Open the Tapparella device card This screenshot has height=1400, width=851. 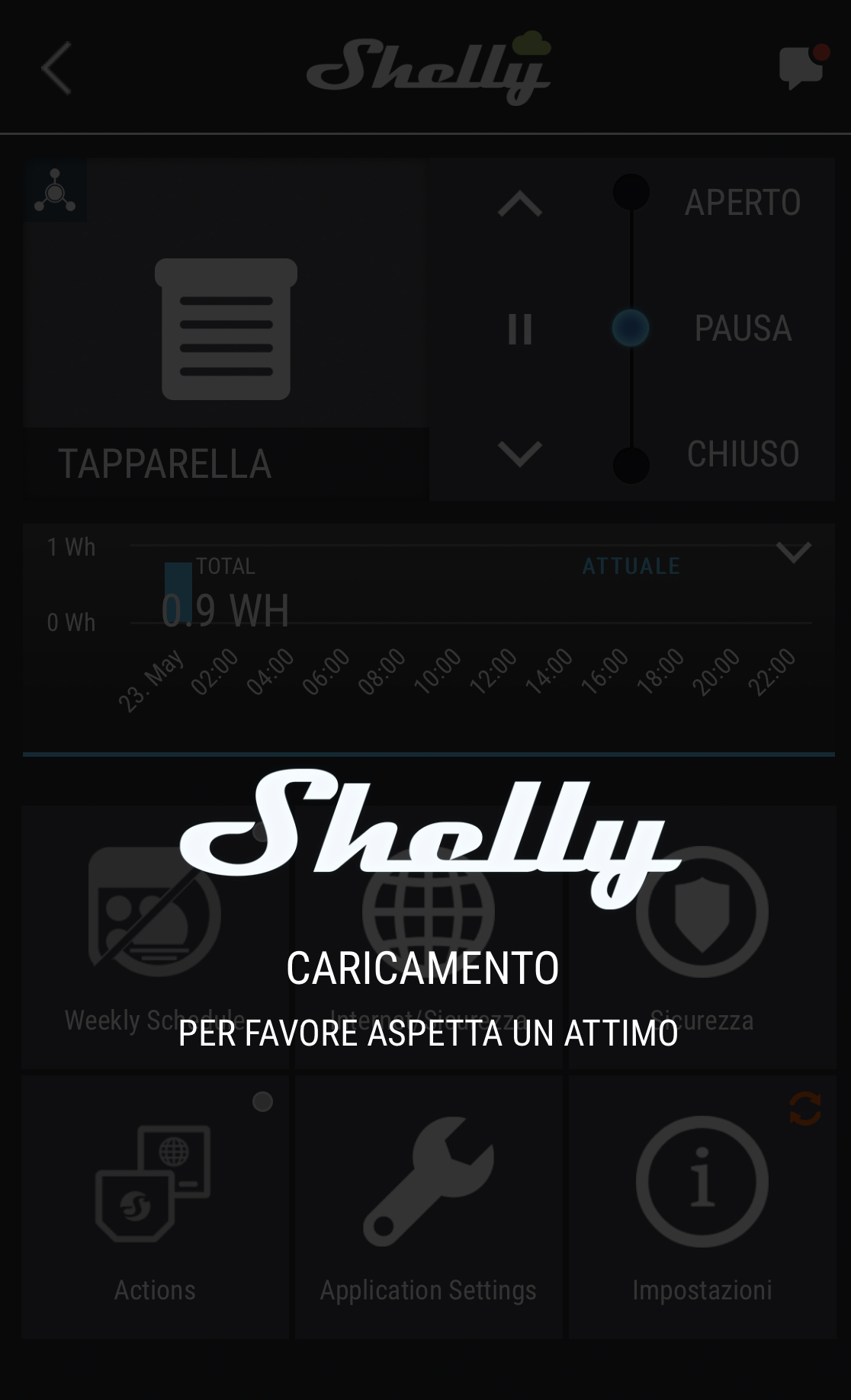(x=226, y=329)
